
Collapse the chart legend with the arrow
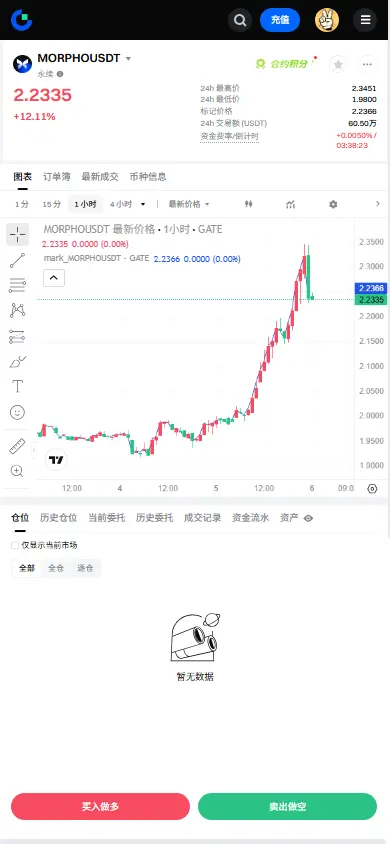(54, 278)
